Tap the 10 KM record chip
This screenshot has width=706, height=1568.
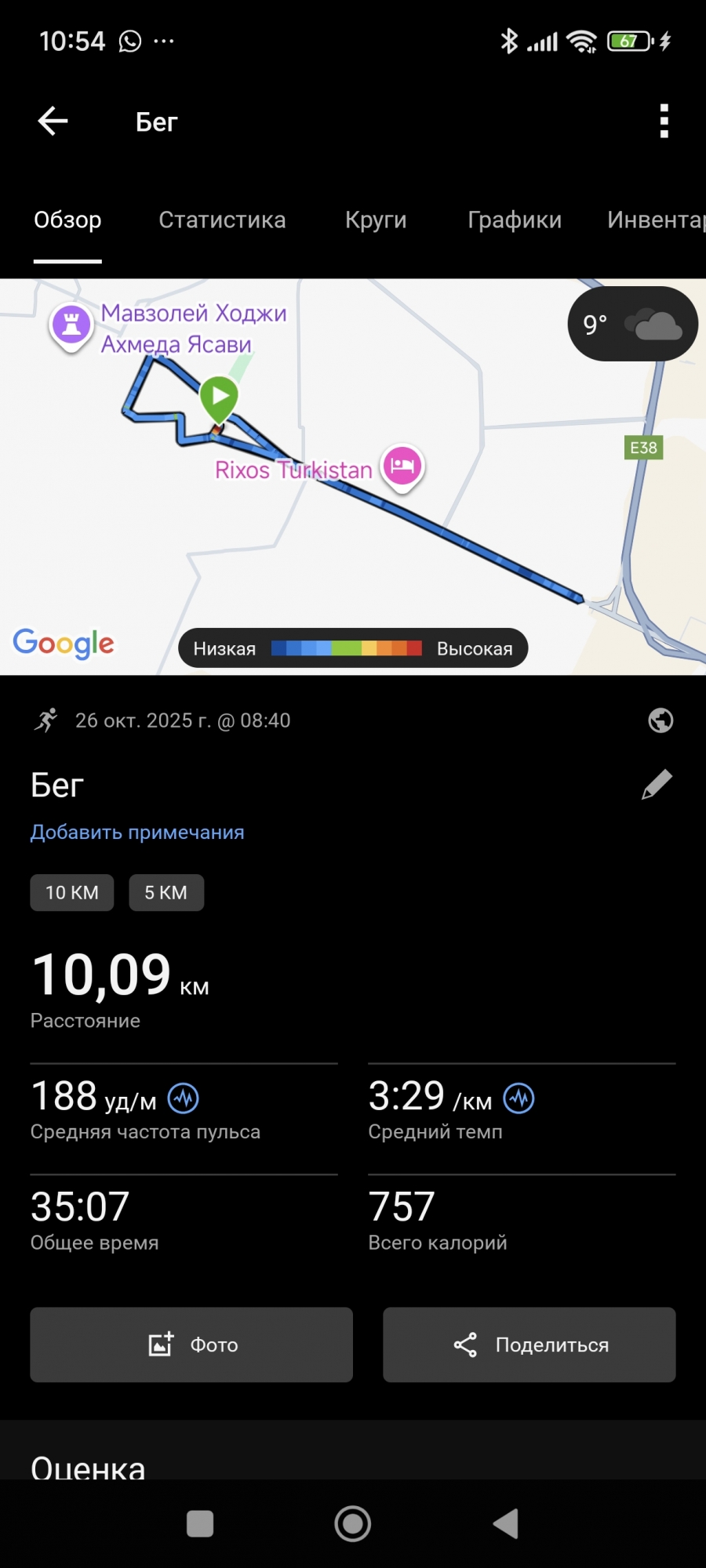[x=72, y=893]
